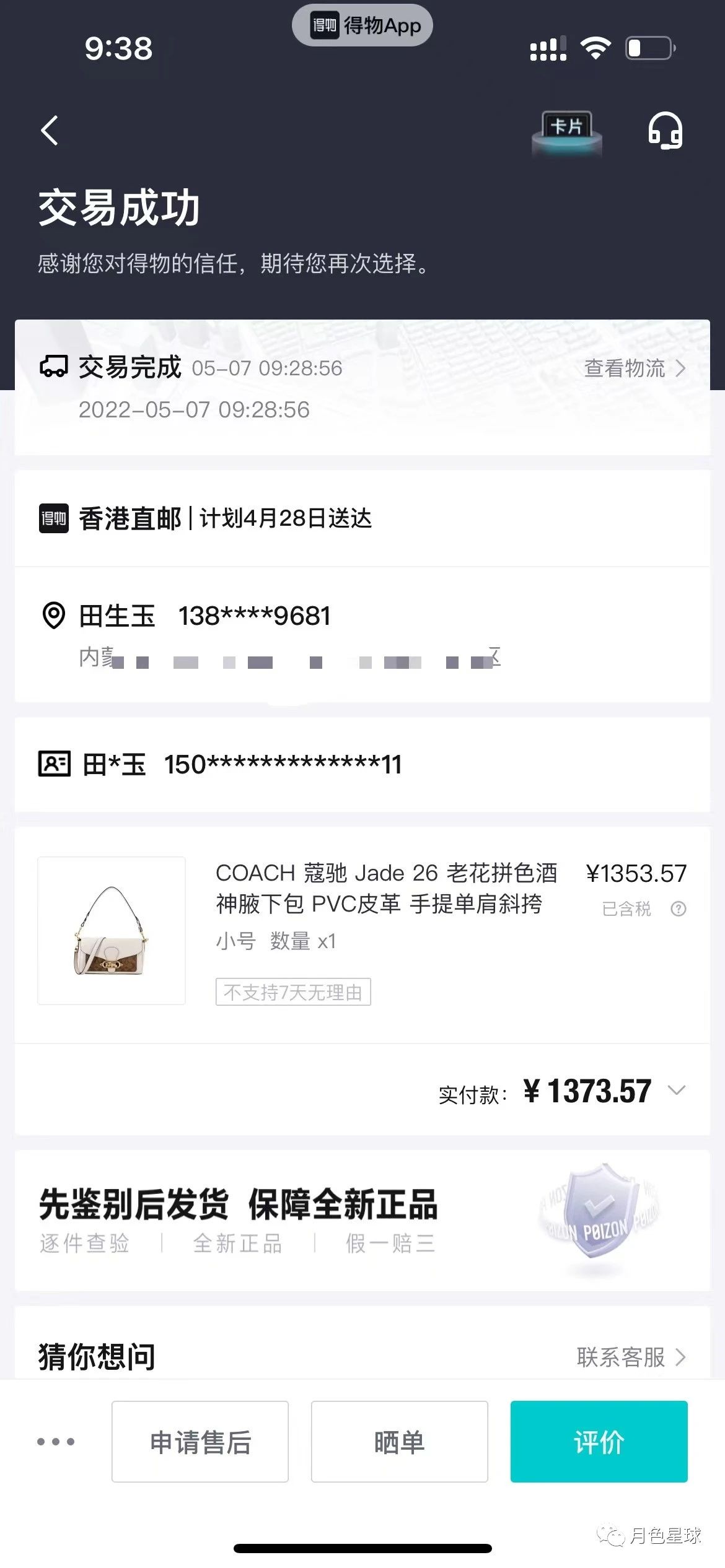
Task: Tap the 申请售后 button
Action: tap(200, 1442)
